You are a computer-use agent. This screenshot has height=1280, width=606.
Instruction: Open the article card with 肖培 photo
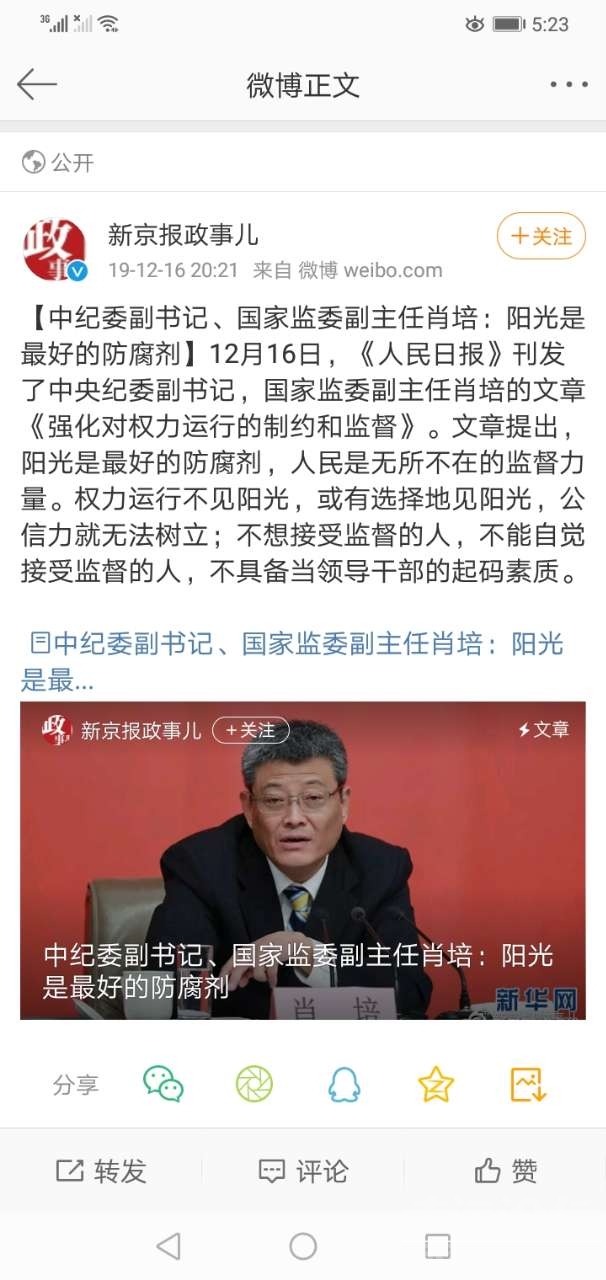(302, 870)
